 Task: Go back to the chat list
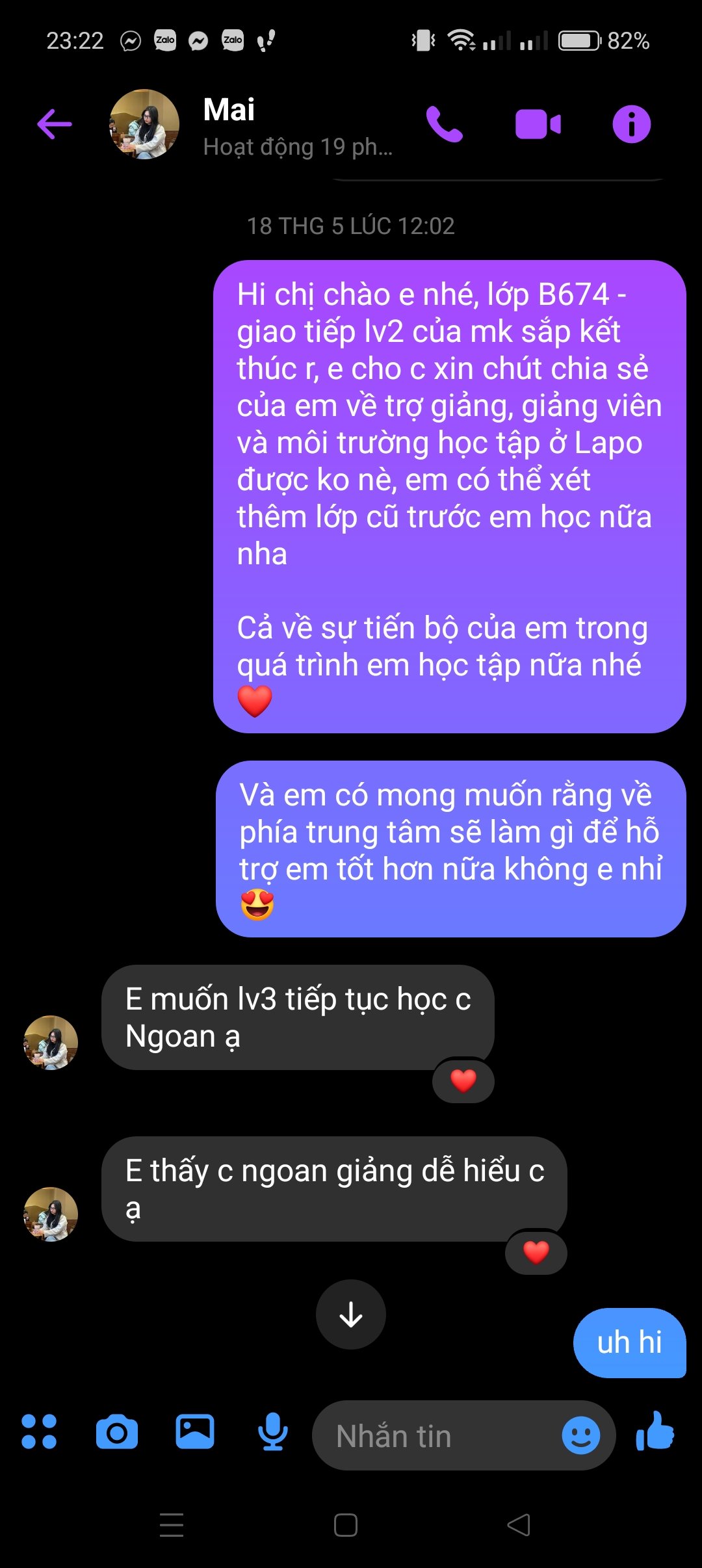pos(55,124)
